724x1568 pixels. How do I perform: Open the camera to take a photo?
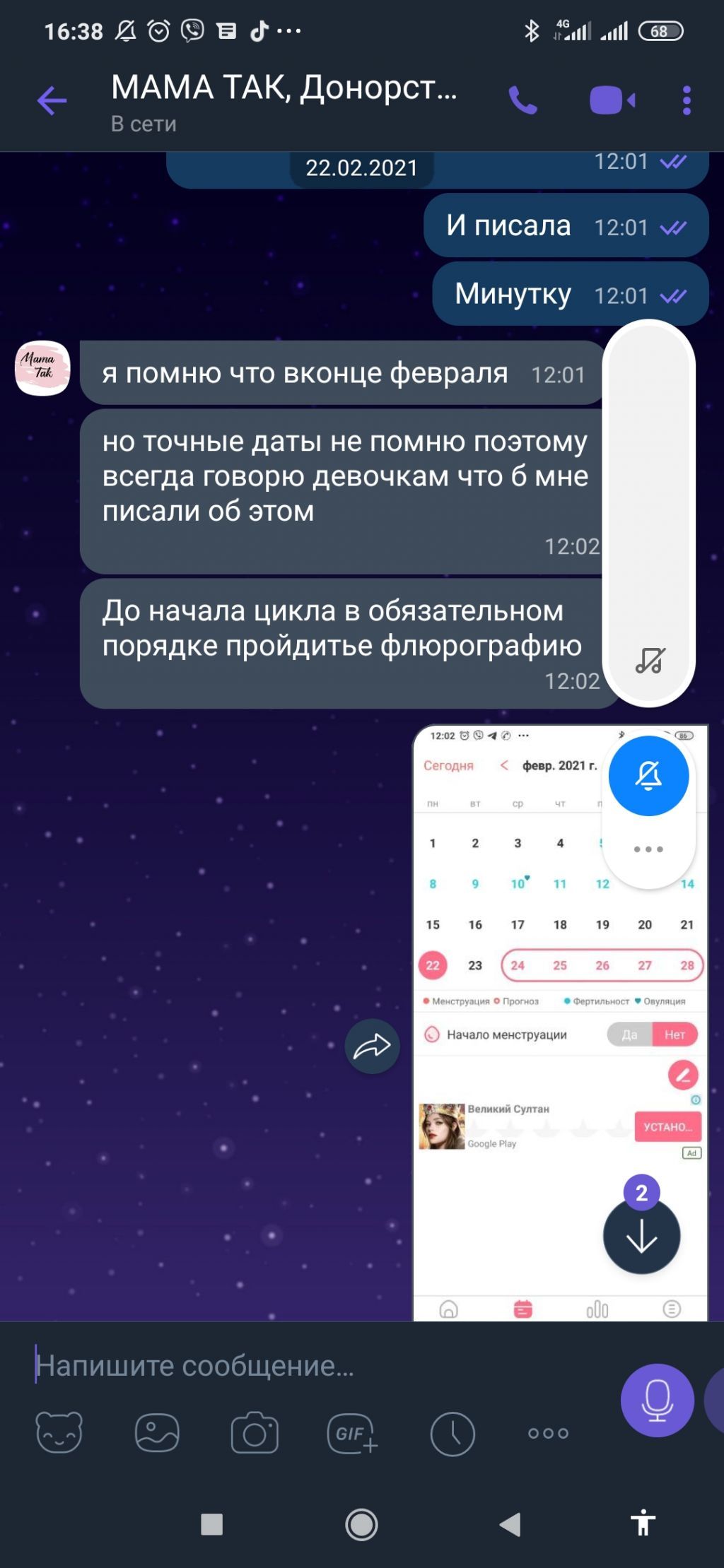coord(255,1434)
